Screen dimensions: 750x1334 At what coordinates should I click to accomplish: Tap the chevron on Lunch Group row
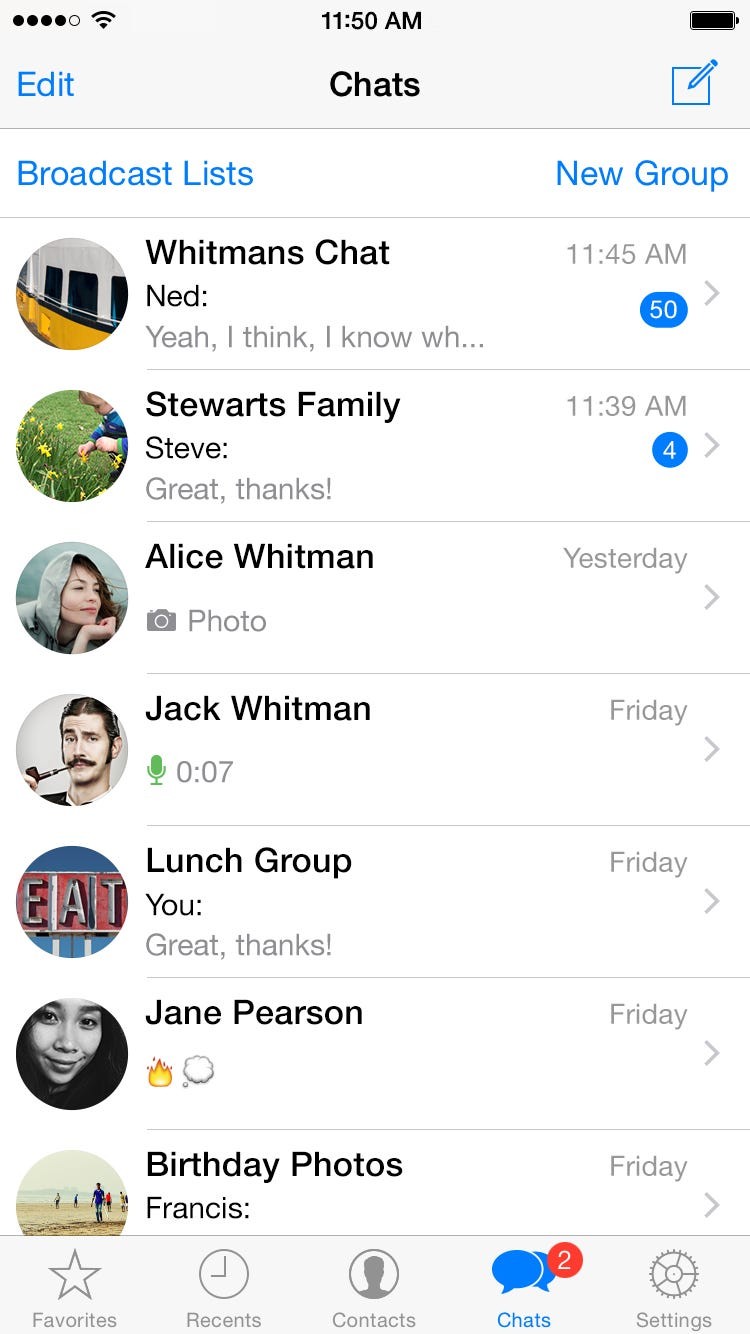coord(712,901)
